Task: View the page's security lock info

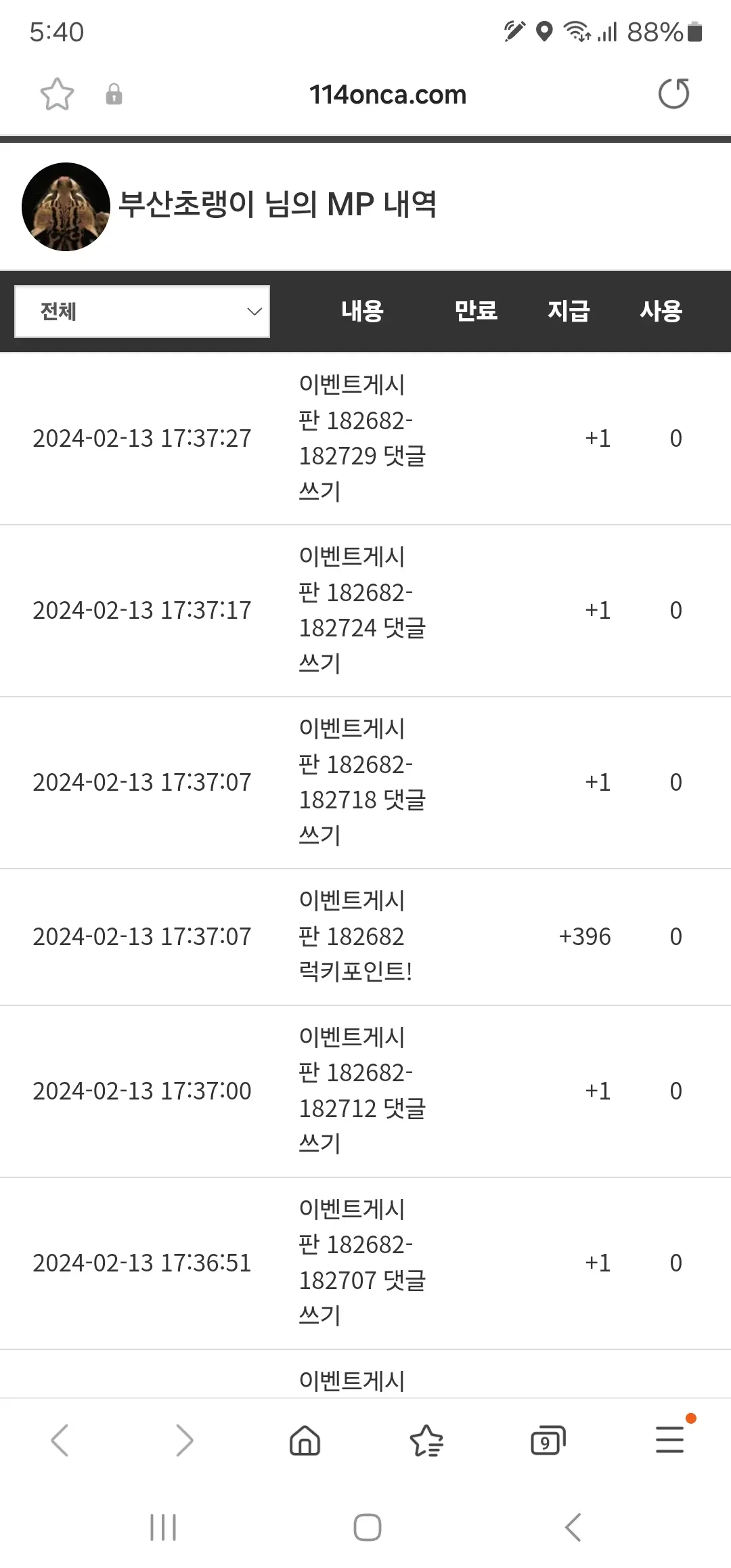Action: point(114,94)
